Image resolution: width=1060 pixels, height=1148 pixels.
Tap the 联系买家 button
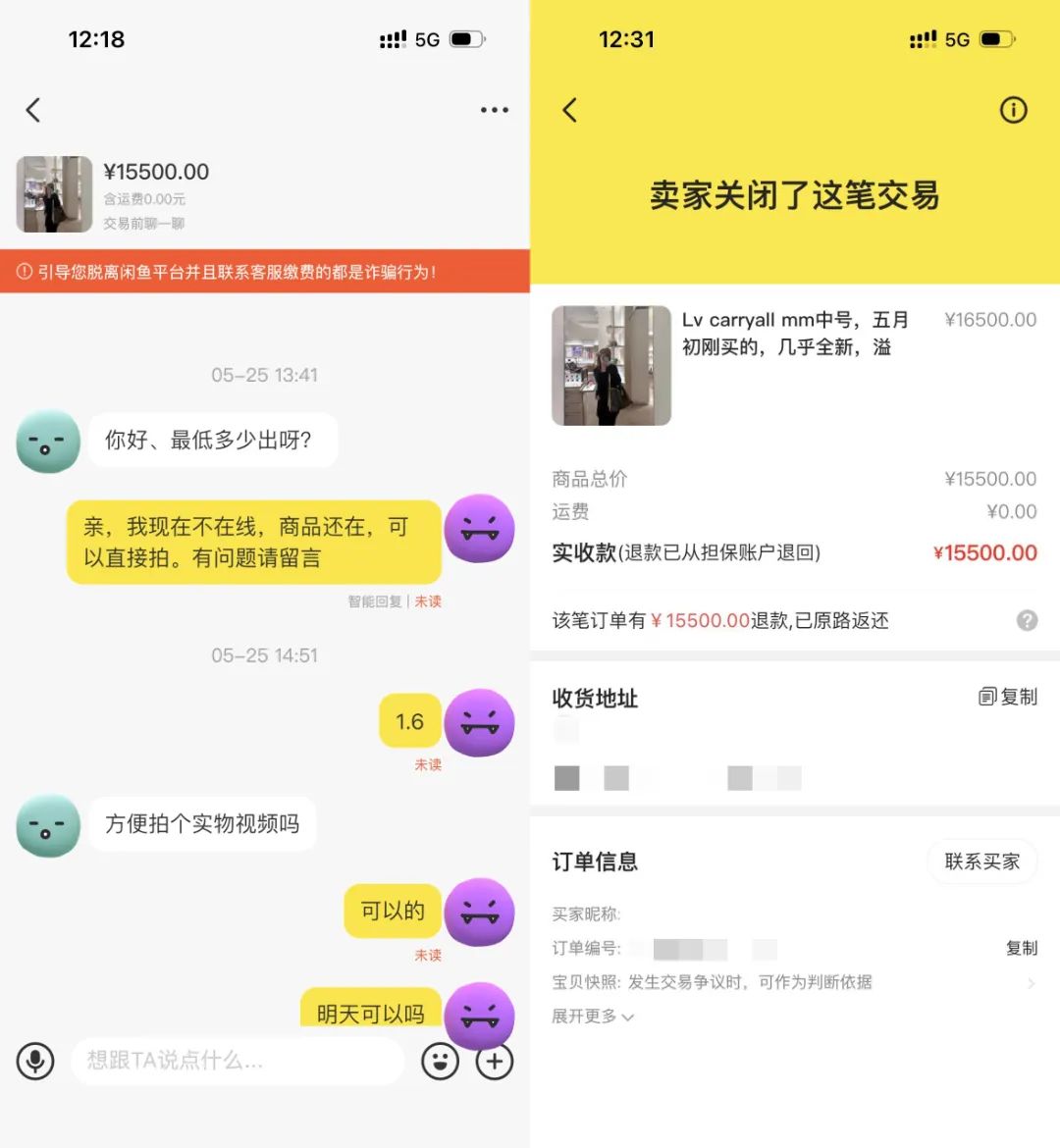point(981,861)
